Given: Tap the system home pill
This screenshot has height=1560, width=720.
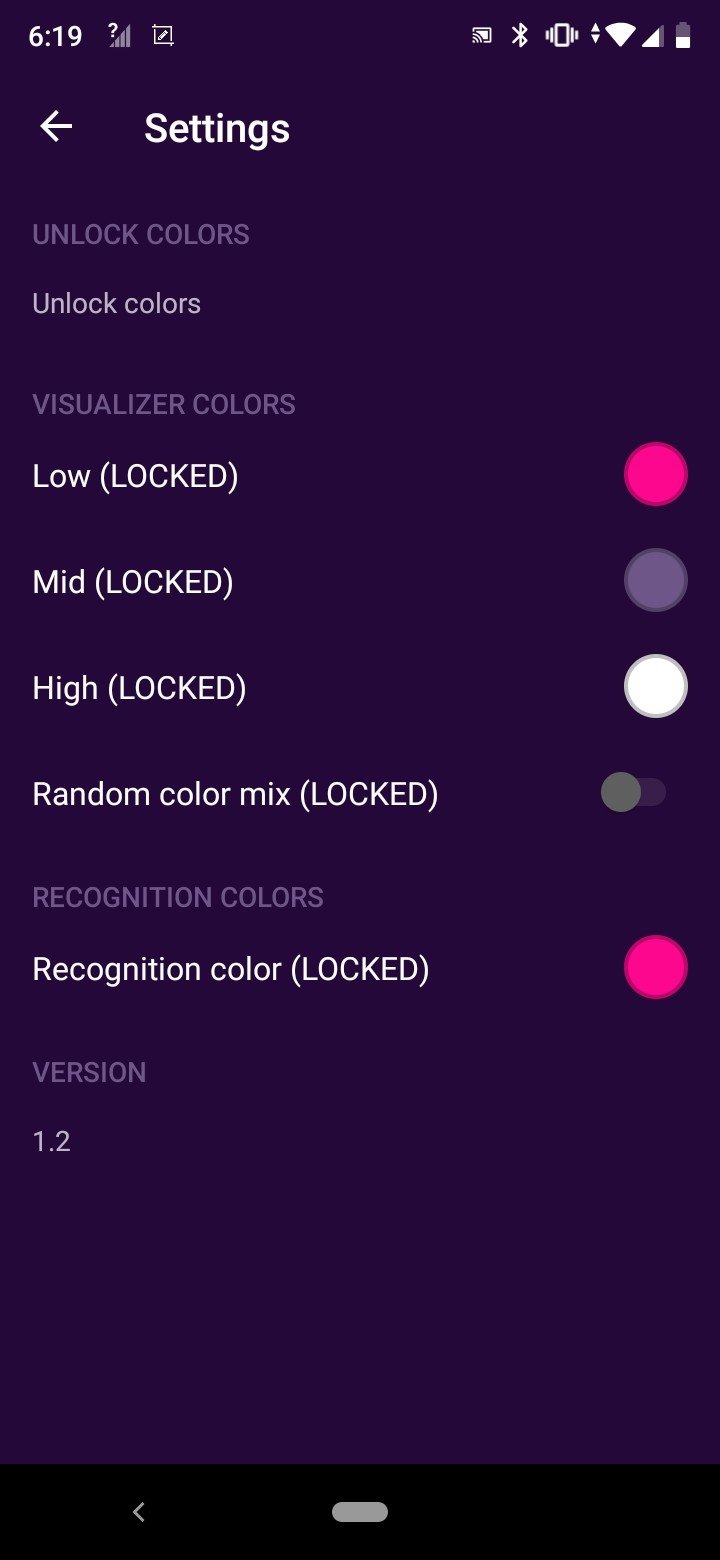Looking at the screenshot, I should coord(360,1512).
